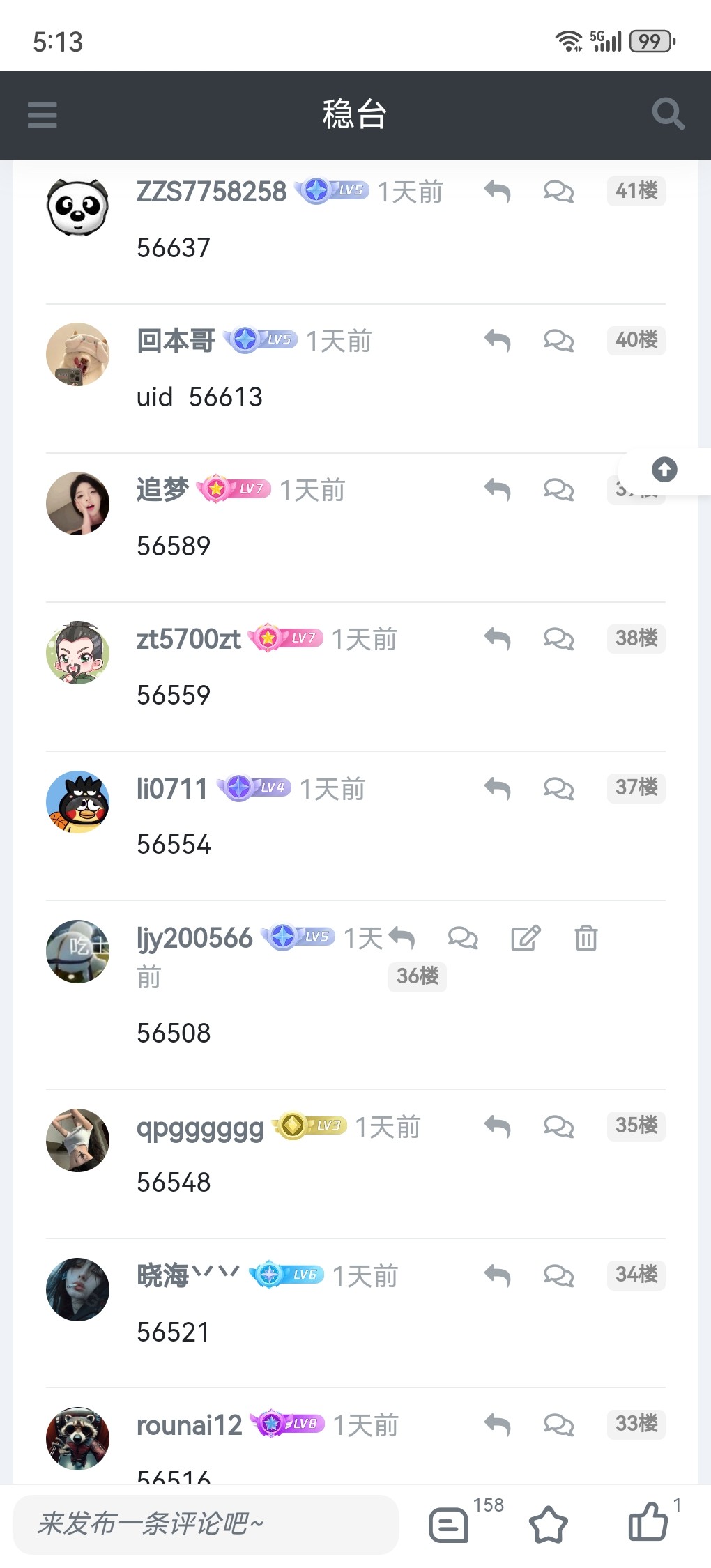View comment thread on li0711's post
The height and width of the screenshot is (1568, 711).
[x=559, y=788]
